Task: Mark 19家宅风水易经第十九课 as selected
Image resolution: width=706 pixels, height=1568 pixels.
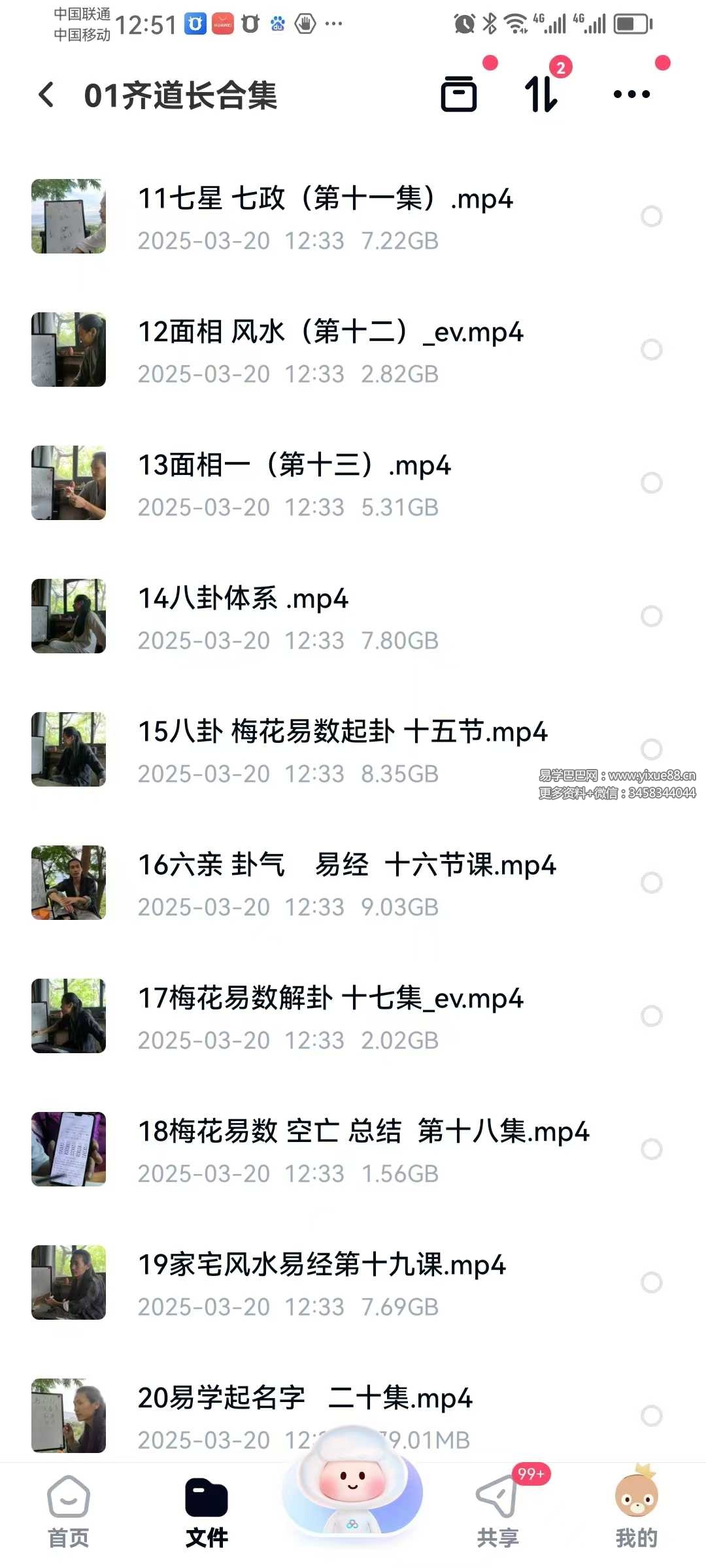Action: point(651,1282)
